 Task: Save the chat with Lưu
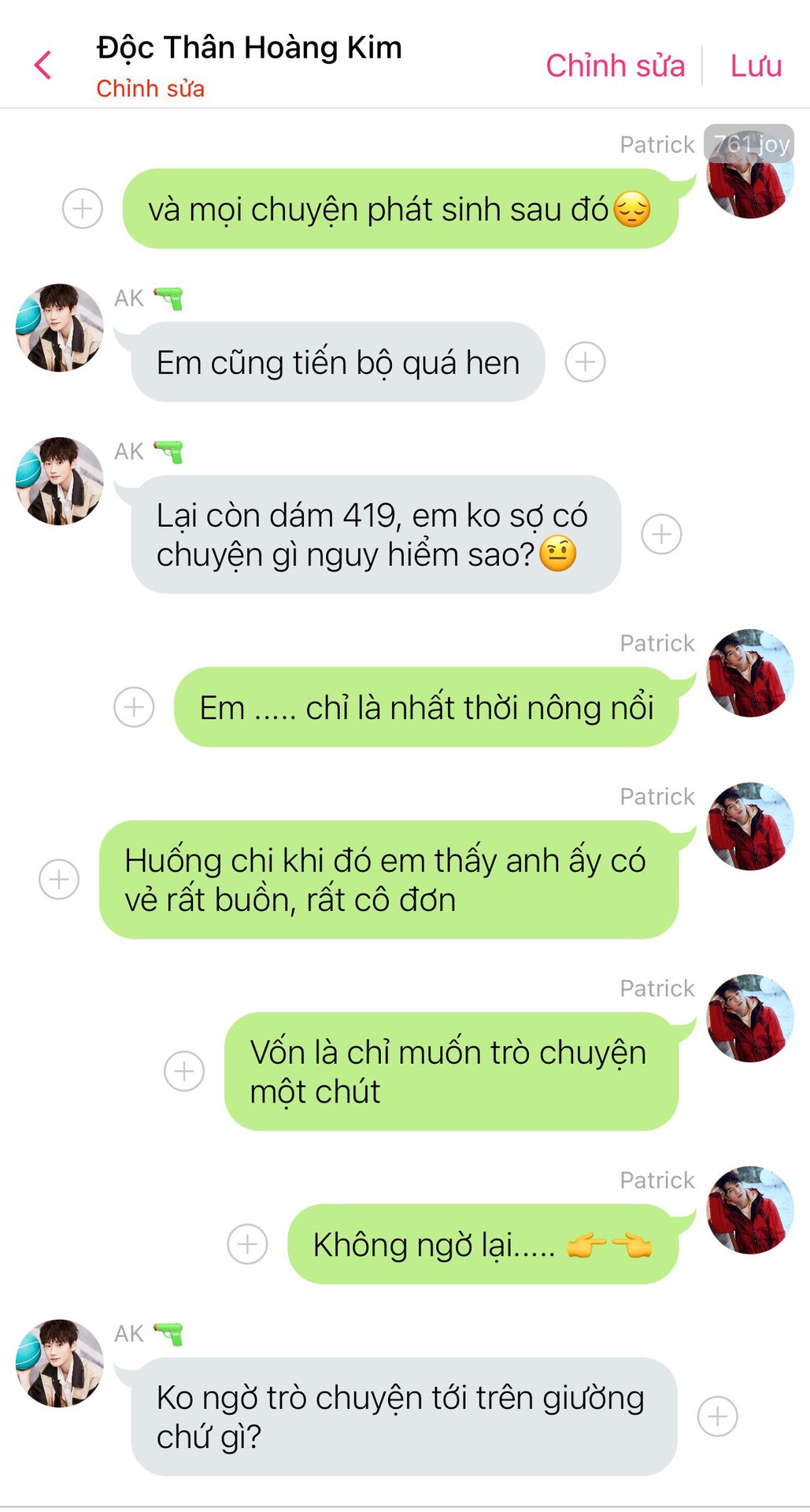pos(756,66)
